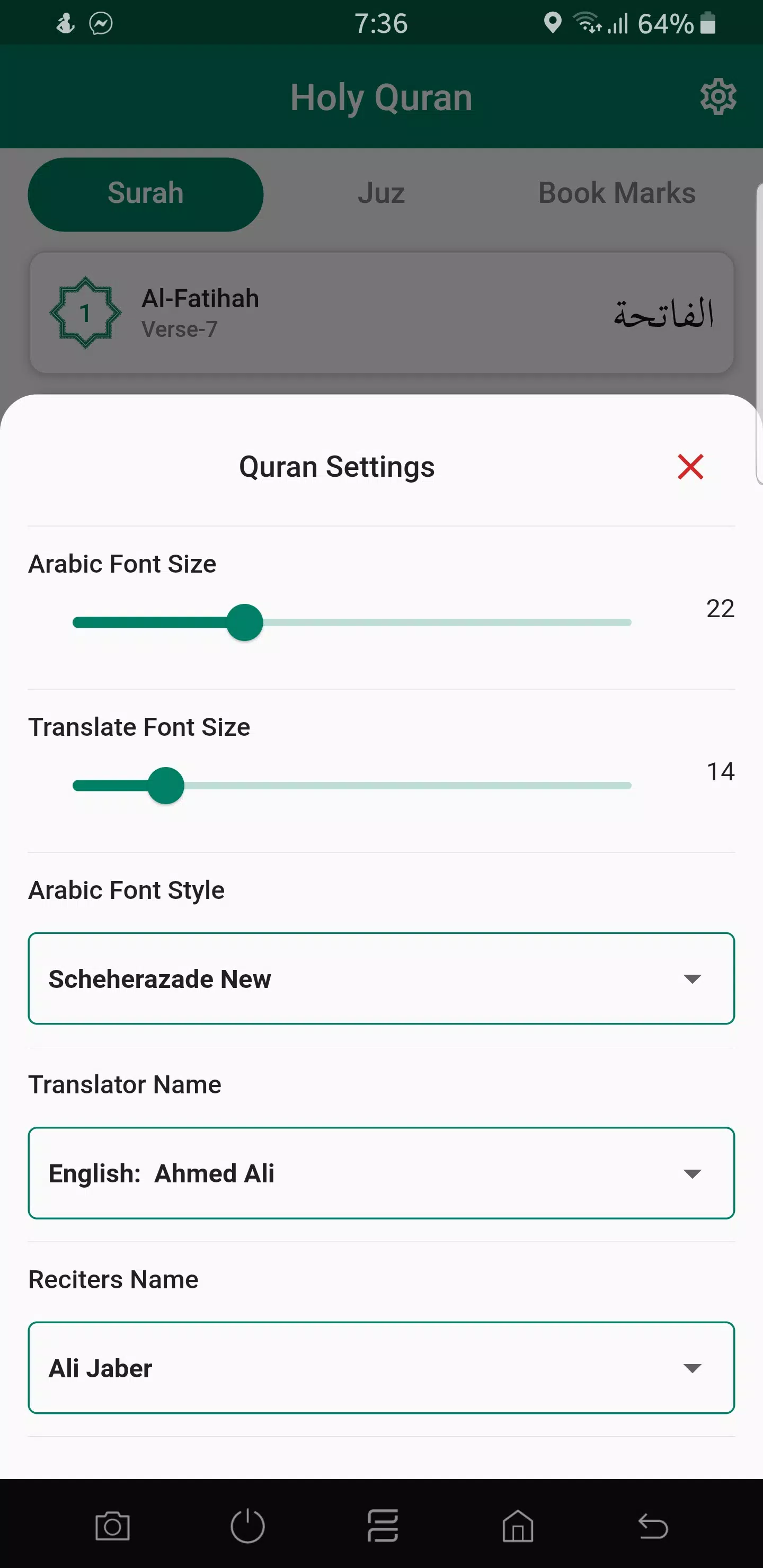Tap the Translate Font Size slider
Viewport: 763px width, 1568px height.
point(351,785)
